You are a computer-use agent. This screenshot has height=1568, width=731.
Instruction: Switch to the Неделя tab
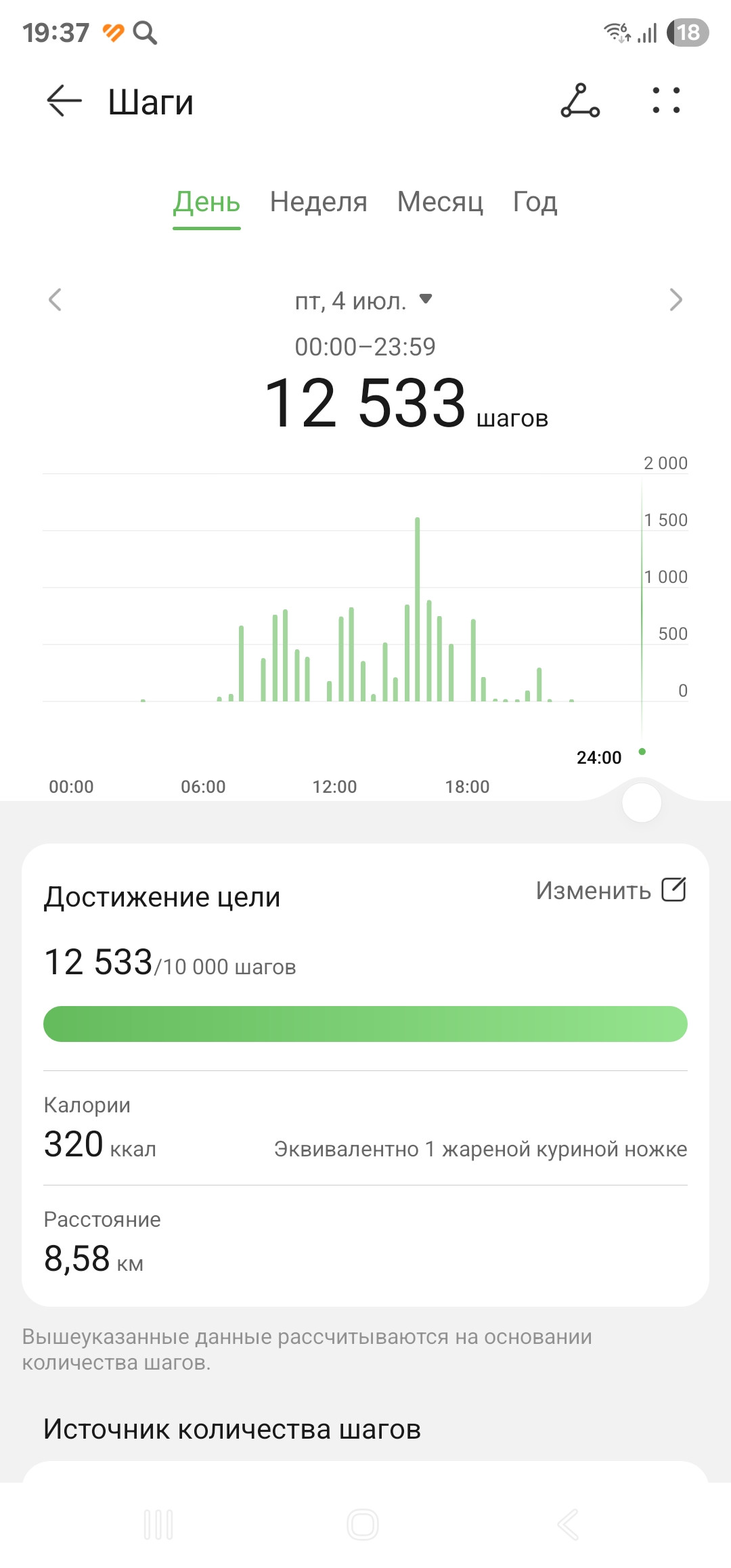point(319,202)
